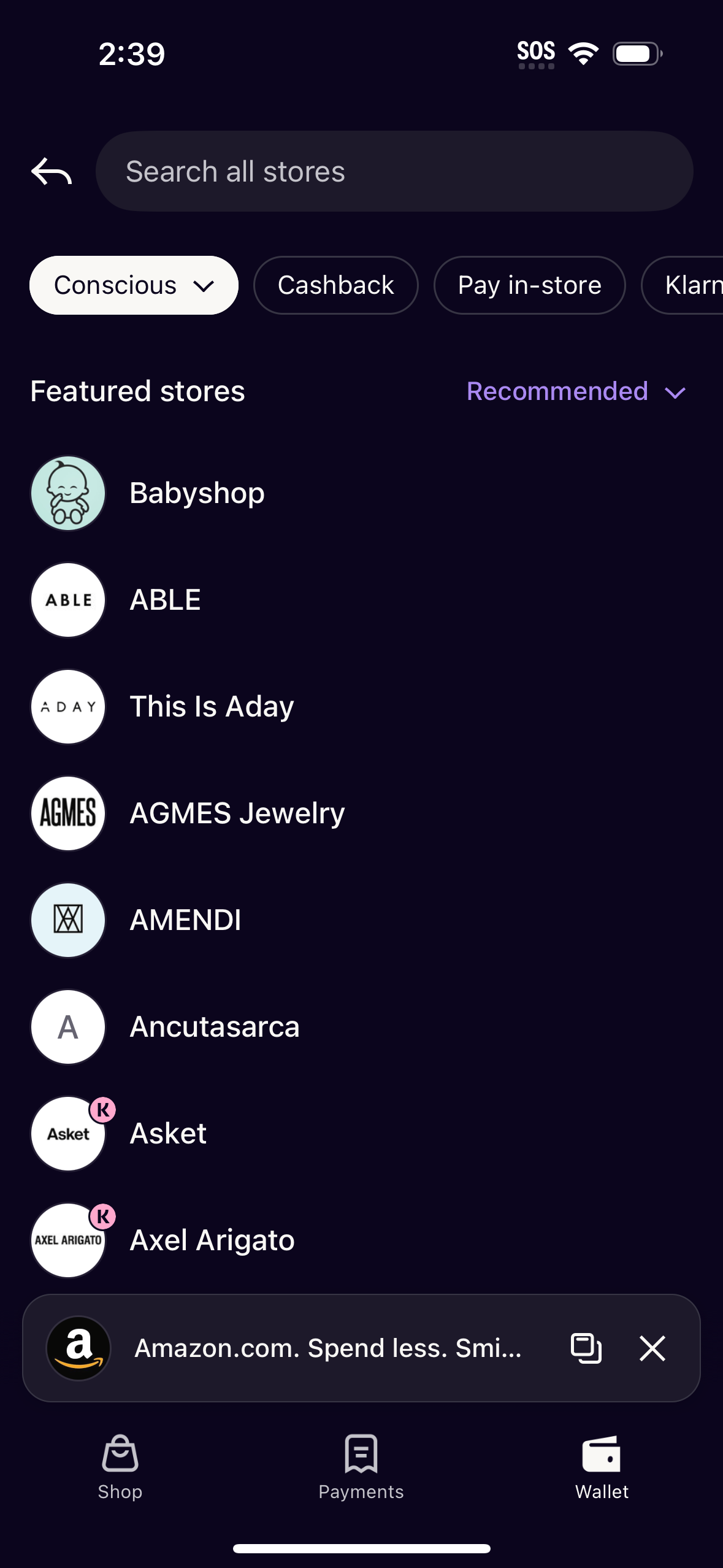Viewport: 723px width, 1568px height.
Task: Enable the Pay in-store filter
Action: point(529,285)
